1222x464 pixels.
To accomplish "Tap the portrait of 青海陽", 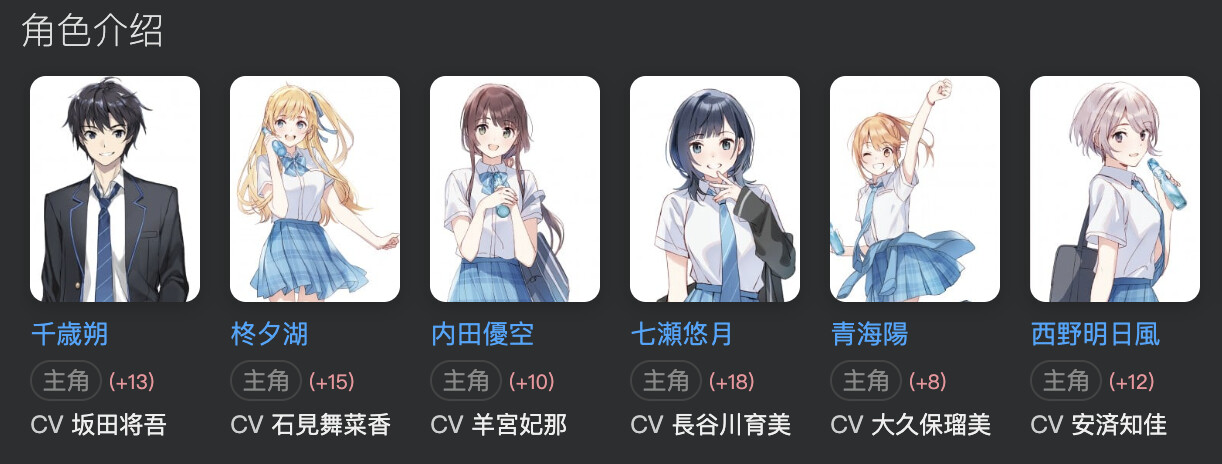I will 915,189.
